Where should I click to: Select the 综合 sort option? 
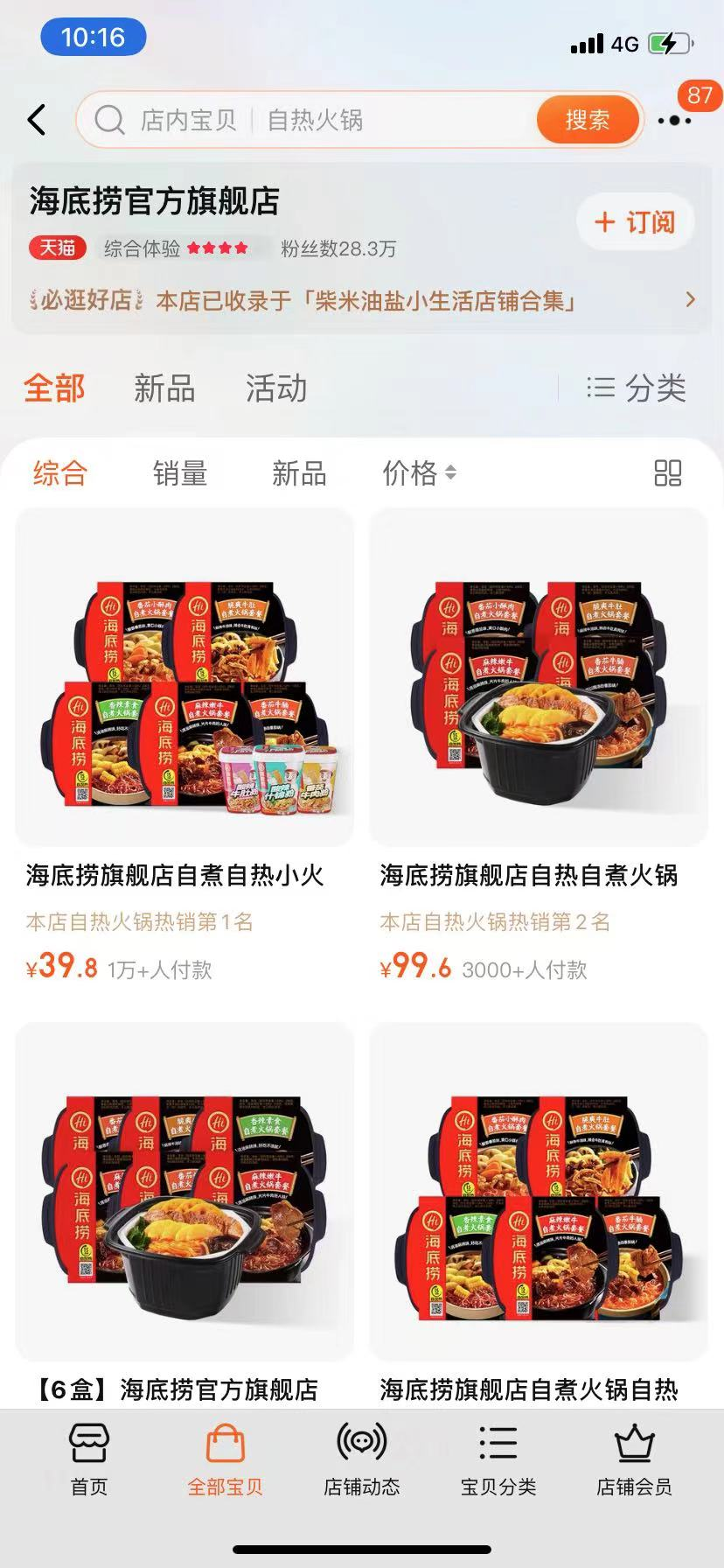[x=60, y=473]
